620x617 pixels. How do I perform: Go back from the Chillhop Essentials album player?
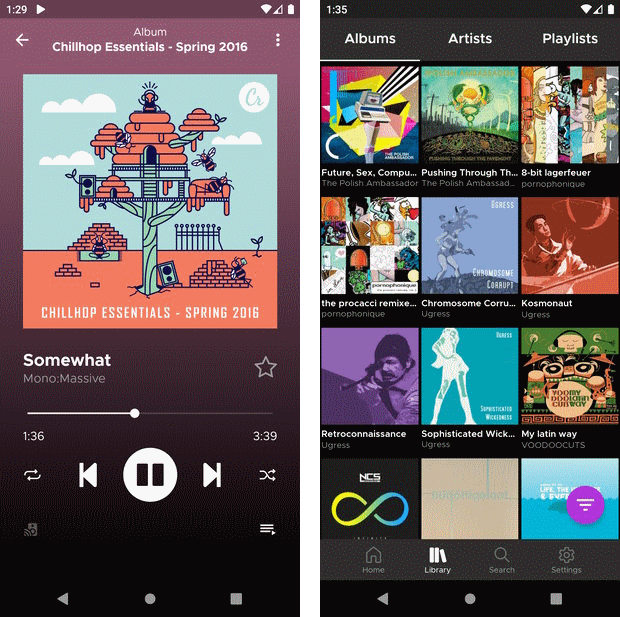[22, 40]
